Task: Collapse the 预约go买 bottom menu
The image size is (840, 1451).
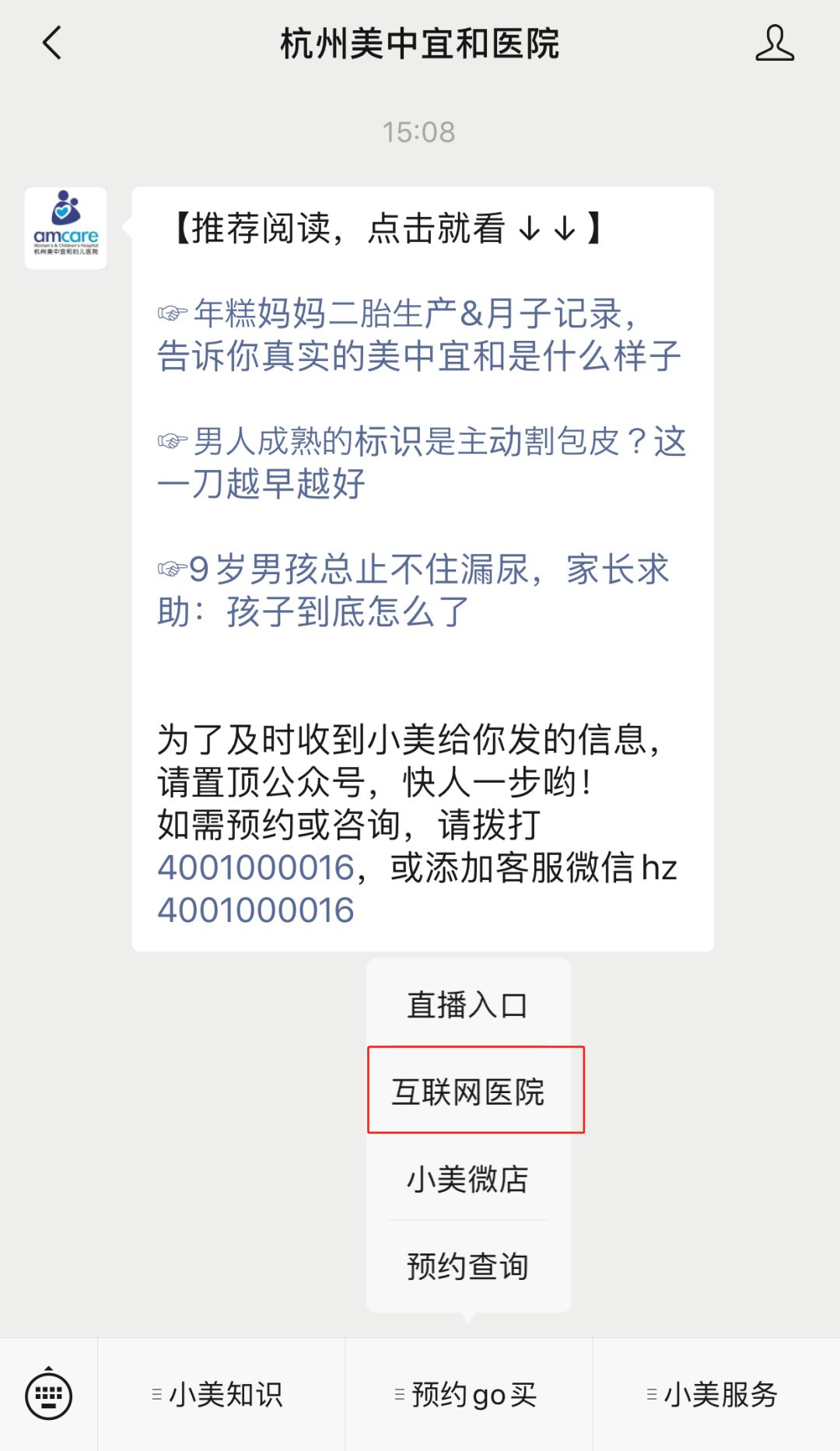Action: [469, 1395]
